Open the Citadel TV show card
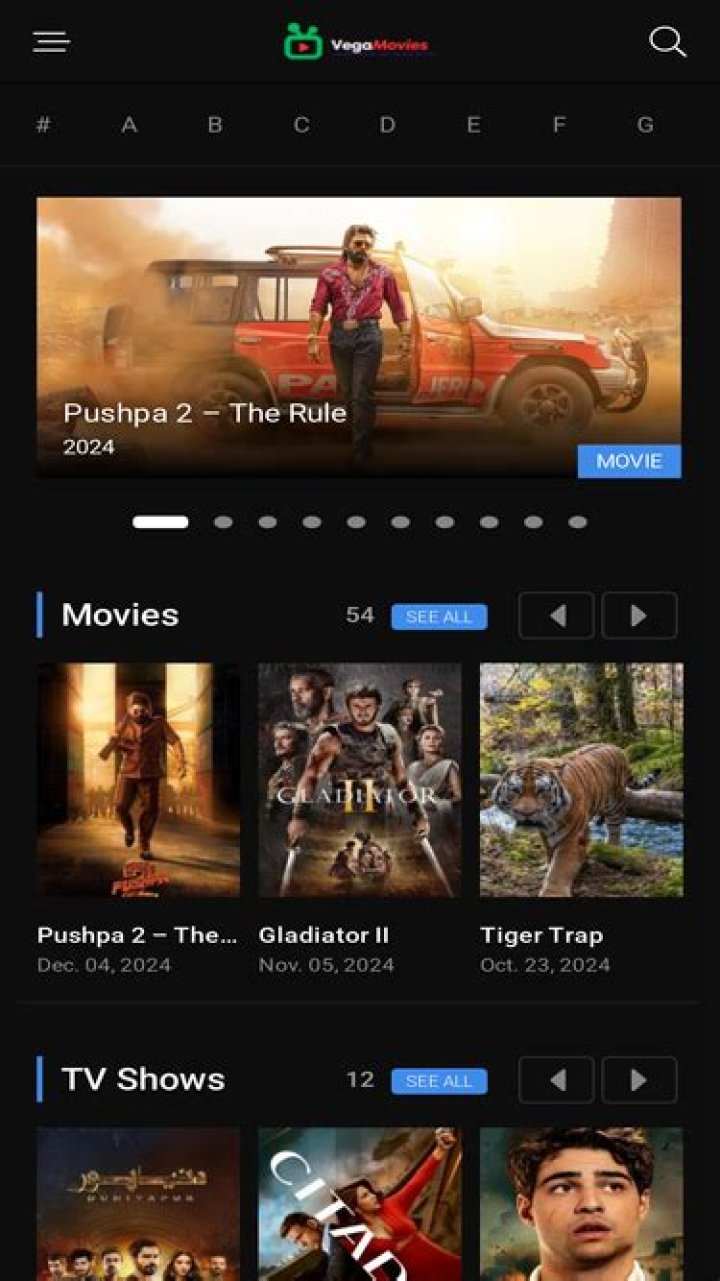Viewport: 720px width, 1281px height. [359, 1205]
